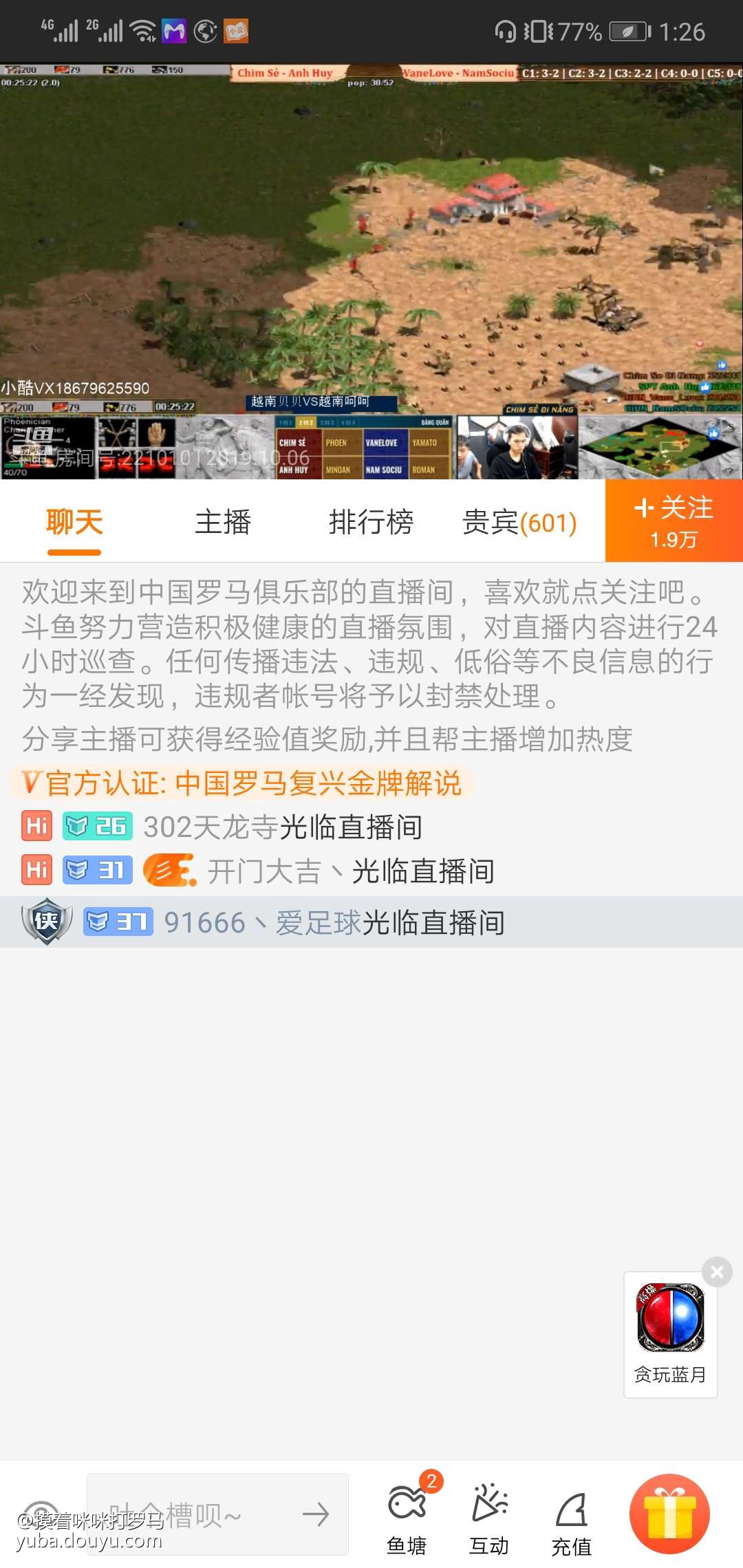Open the 贪玩蓝月 game ad
This screenshot has width=743, height=1568.
coord(670,1333)
